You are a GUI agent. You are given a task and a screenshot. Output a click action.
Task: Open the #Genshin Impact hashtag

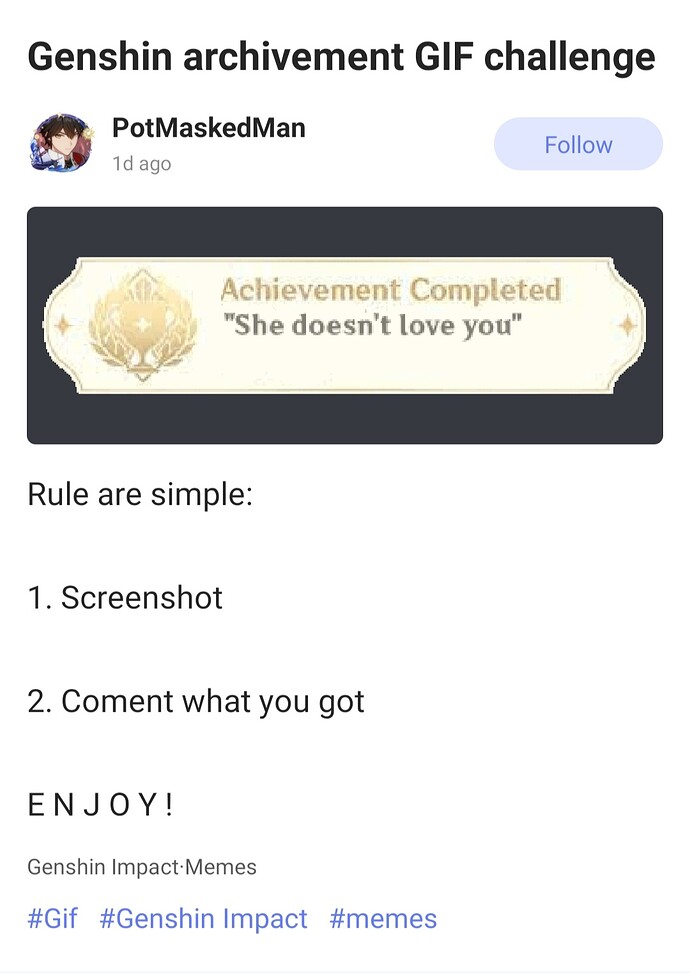203,918
